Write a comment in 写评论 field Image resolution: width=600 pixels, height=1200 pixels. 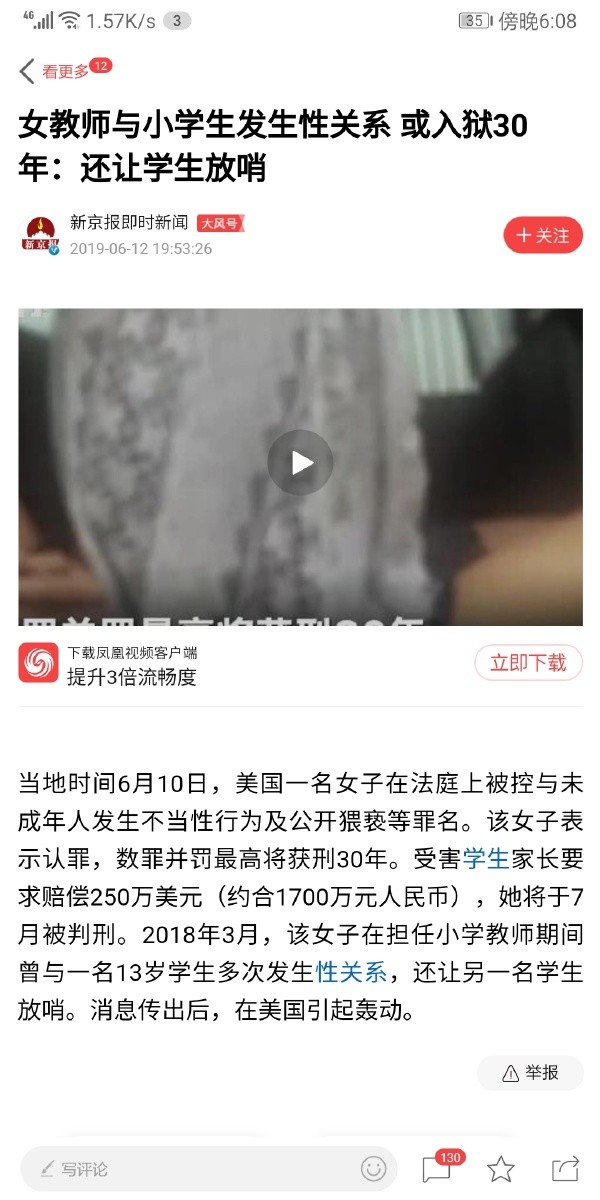[x=190, y=1168]
